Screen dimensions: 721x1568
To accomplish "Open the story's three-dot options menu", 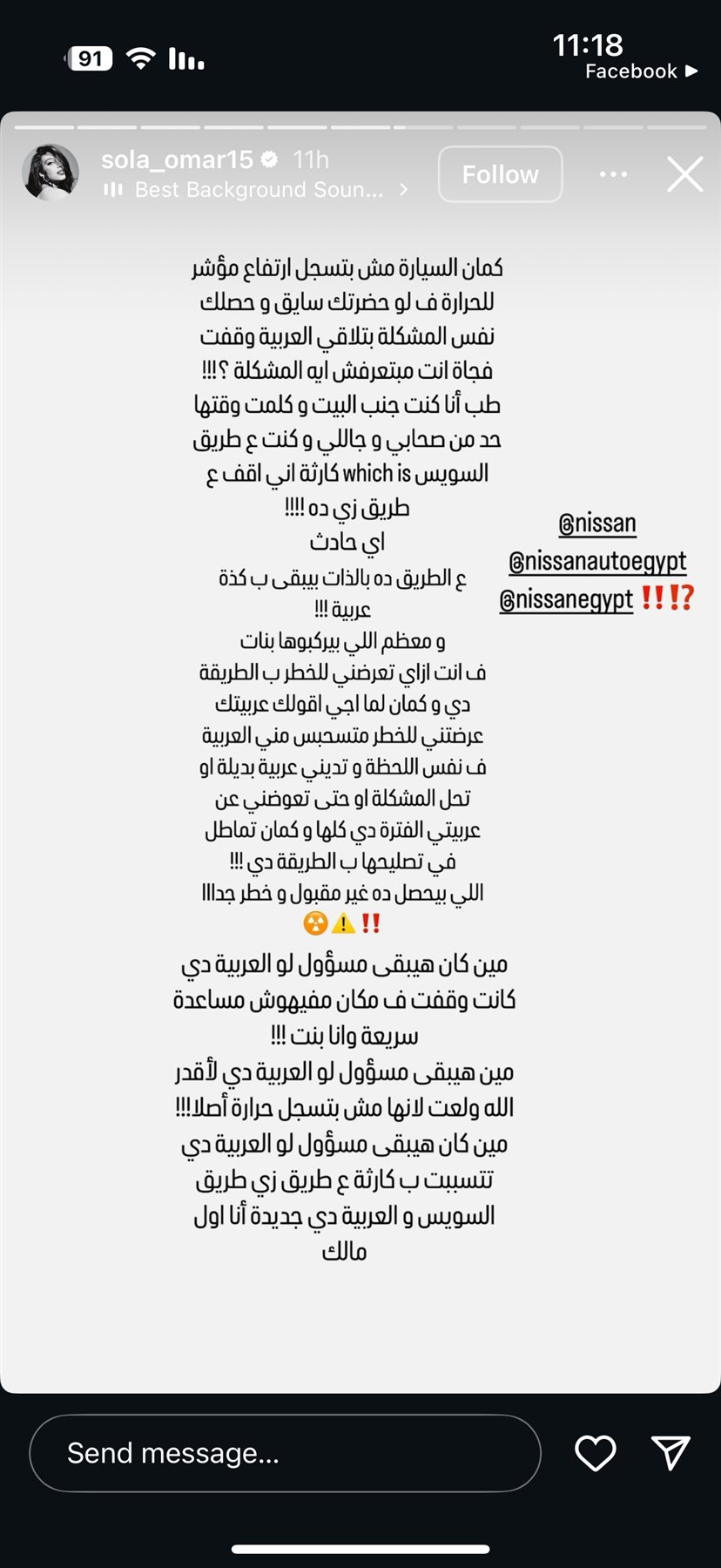I will coord(613,174).
